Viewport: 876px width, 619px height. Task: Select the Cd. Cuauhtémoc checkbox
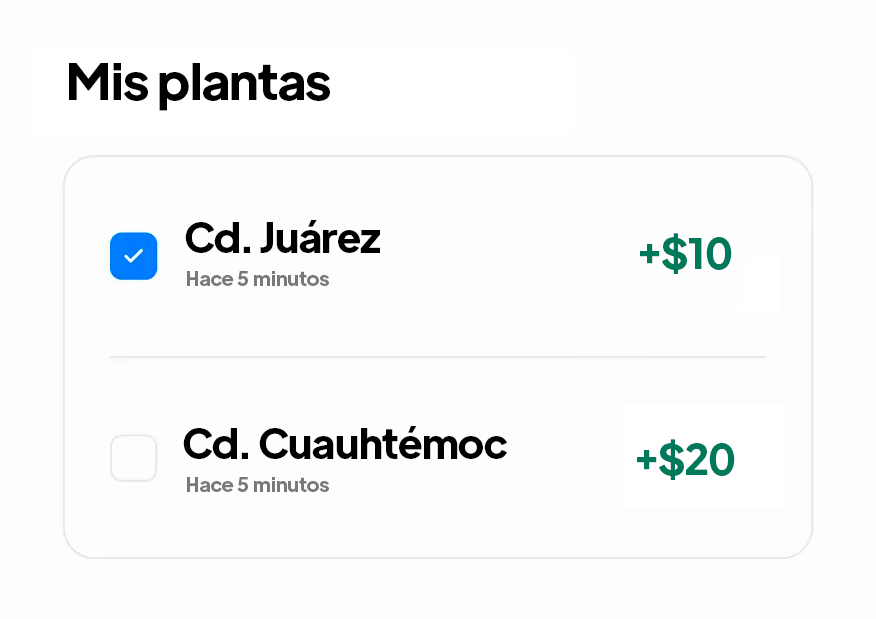pos(134,458)
